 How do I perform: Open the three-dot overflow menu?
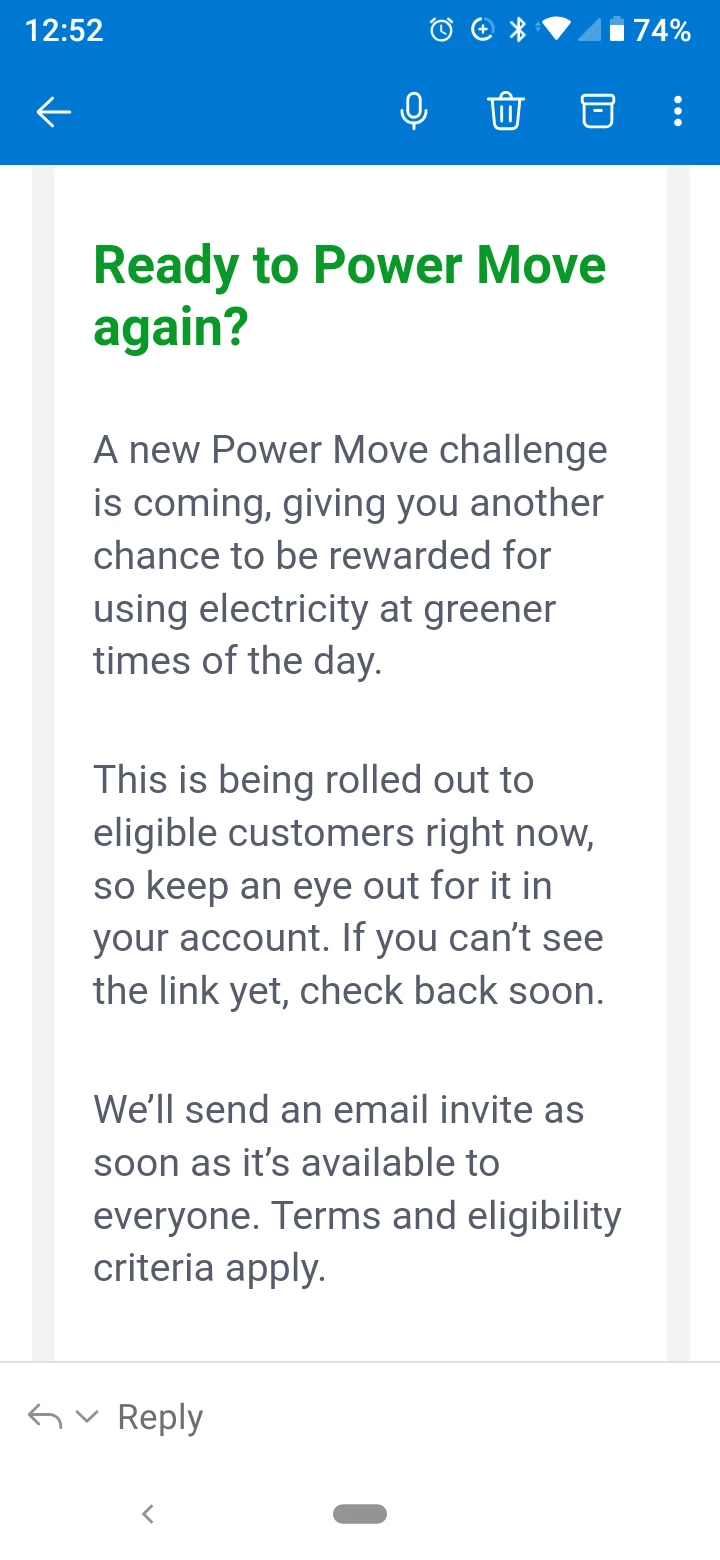pyautogui.click(x=678, y=112)
